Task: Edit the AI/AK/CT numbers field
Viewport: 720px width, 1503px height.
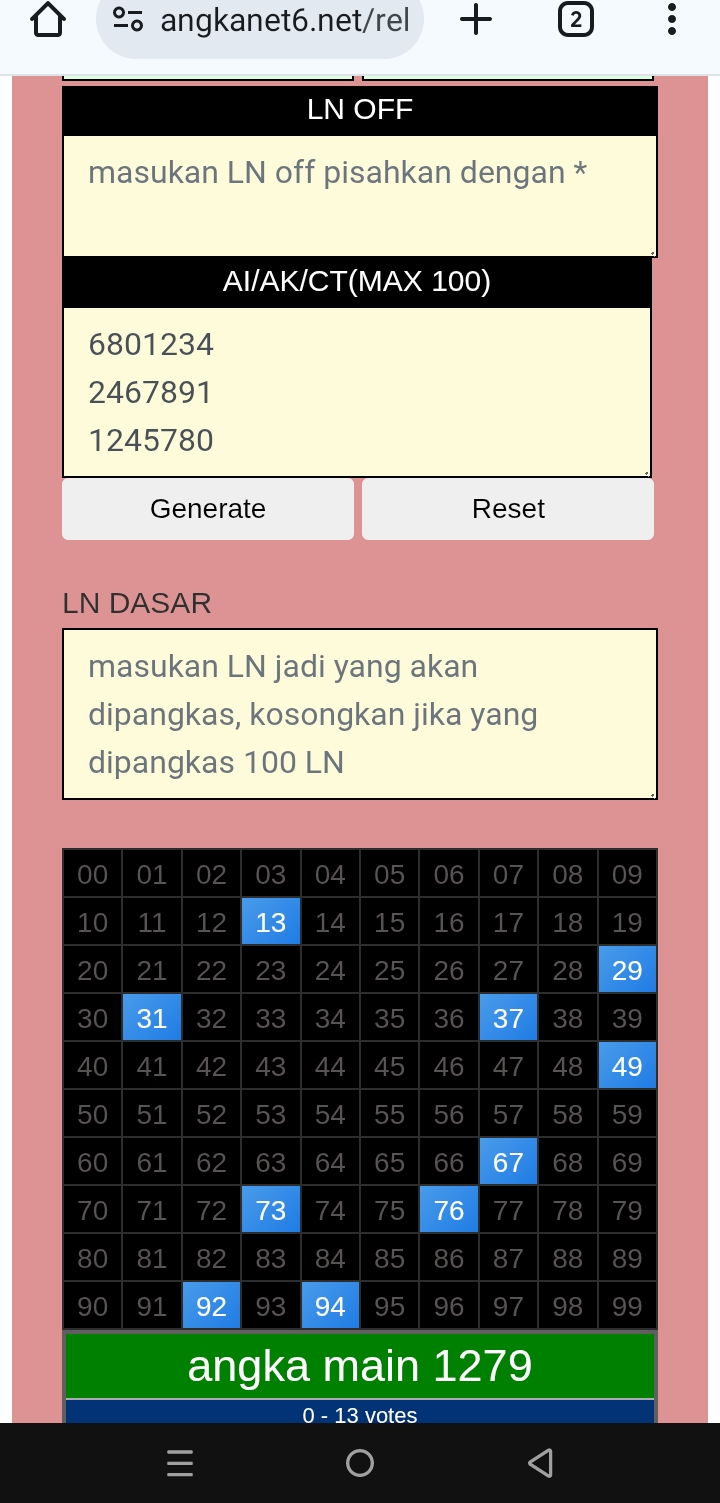Action: click(x=357, y=392)
